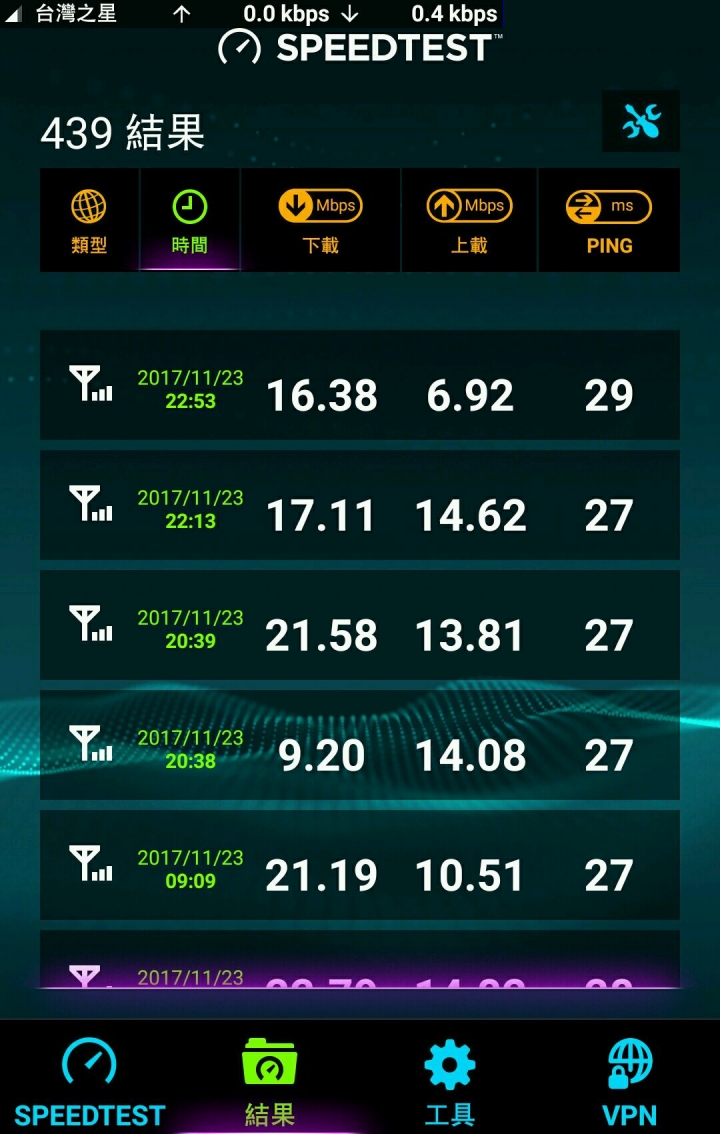Screen dimensions: 720x1134
Task: View the 20:38 result with 9.20 download
Action: tap(360, 746)
